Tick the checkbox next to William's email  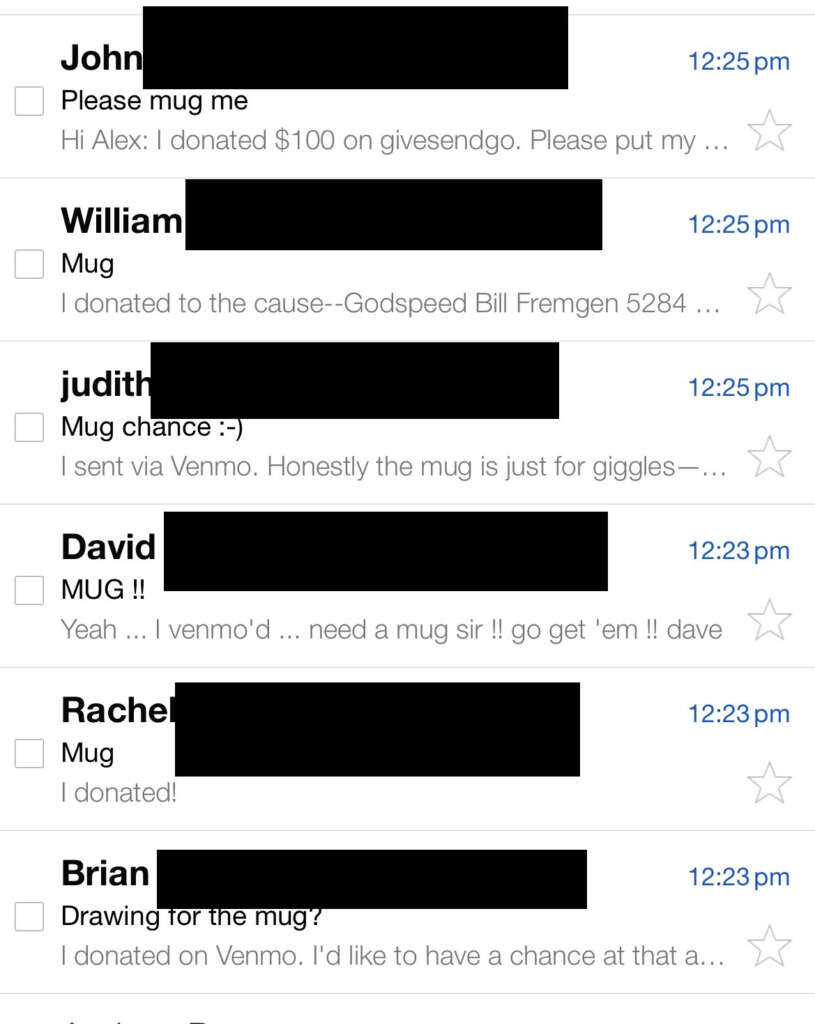pyautogui.click(x=29, y=264)
